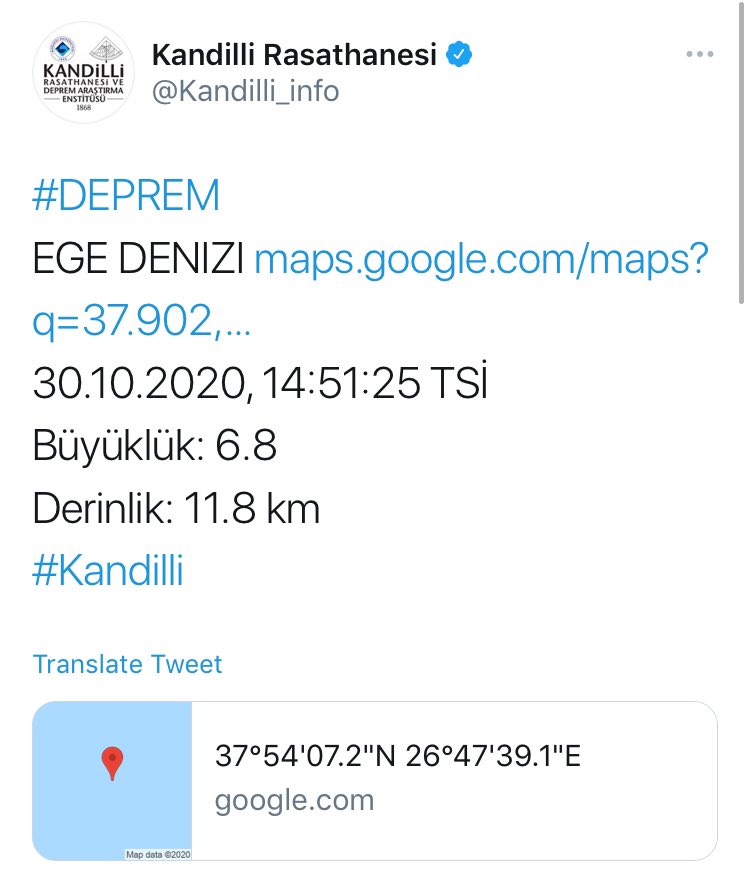Open the #Kandilli hashtag
750x892 pixels.
[108, 573]
